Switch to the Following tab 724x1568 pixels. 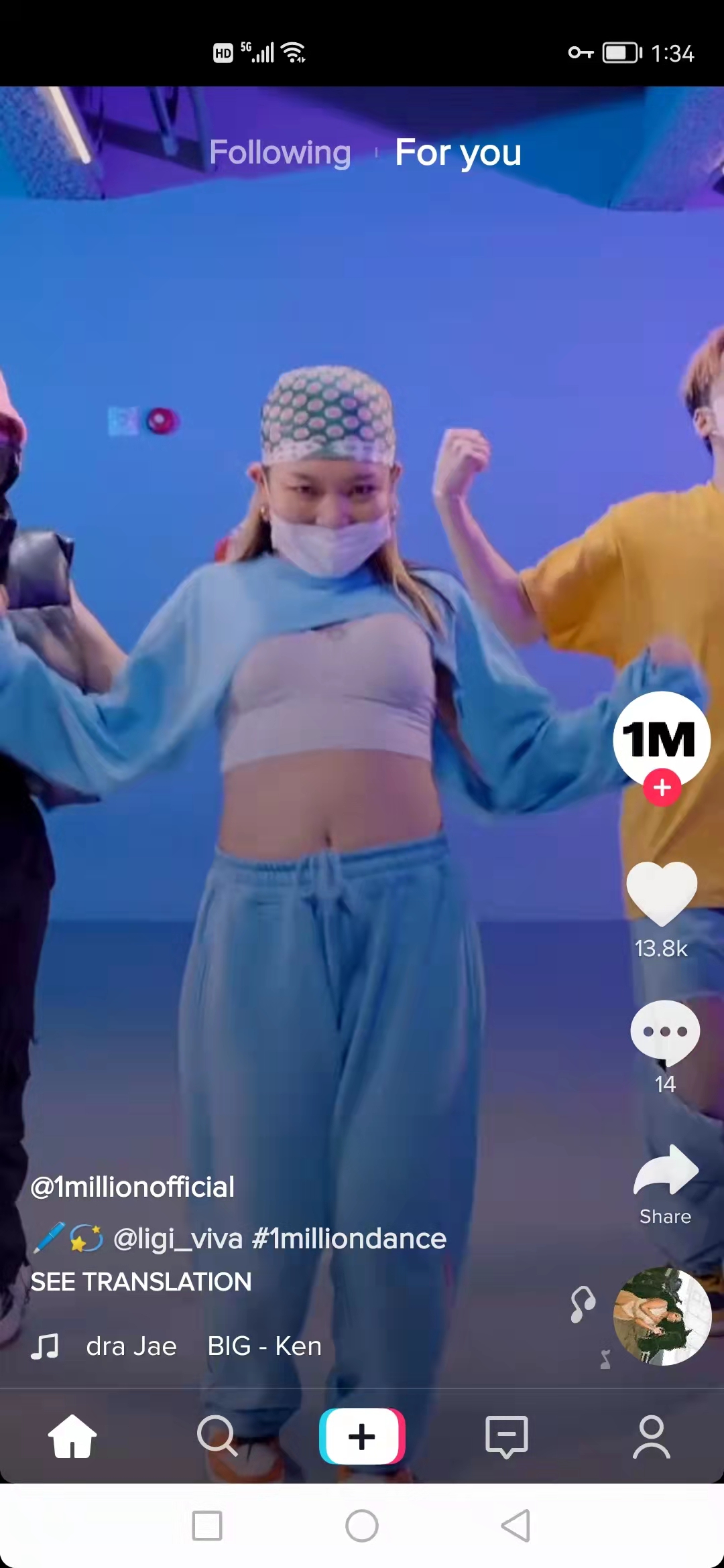click(280, 153)
